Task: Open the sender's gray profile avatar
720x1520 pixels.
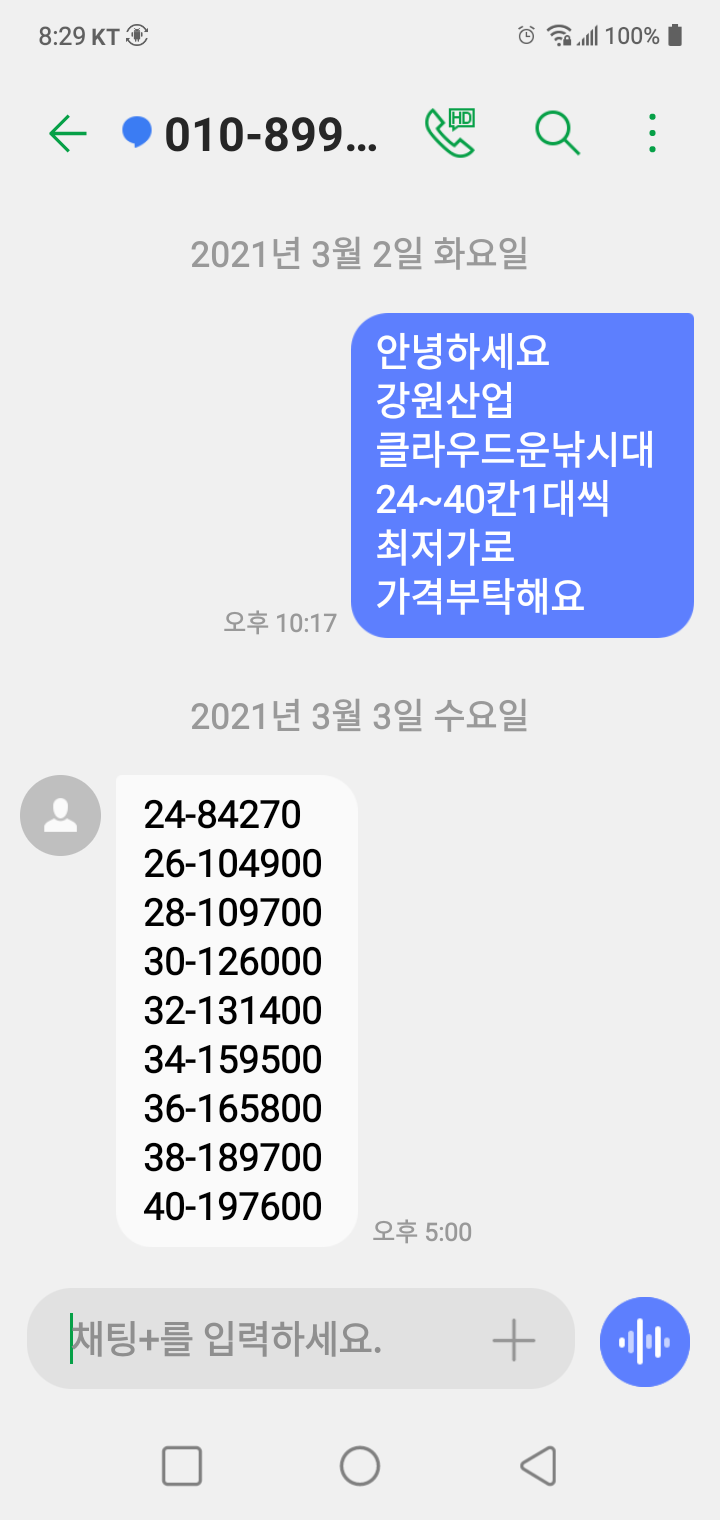Action: pyautogui.click(x=61, y=815)
